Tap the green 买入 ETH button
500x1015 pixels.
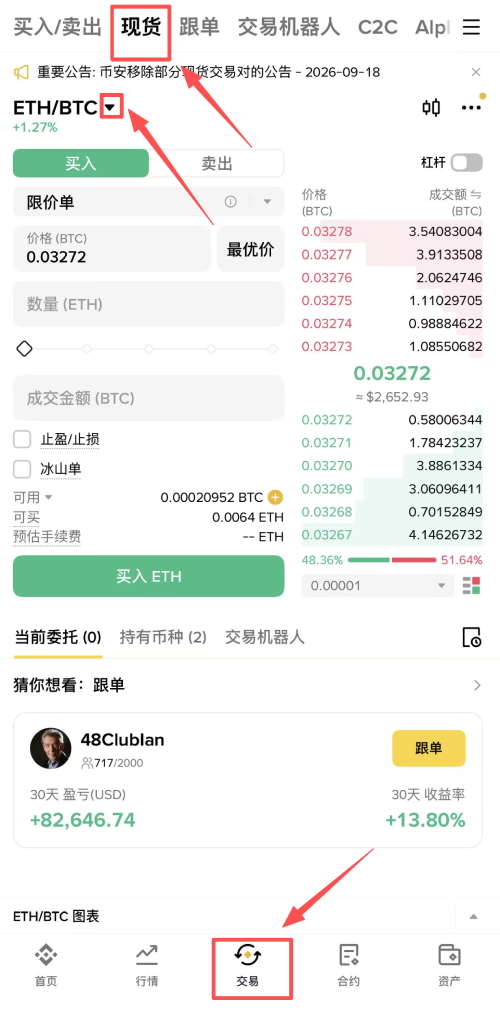[x=148, y=576]
